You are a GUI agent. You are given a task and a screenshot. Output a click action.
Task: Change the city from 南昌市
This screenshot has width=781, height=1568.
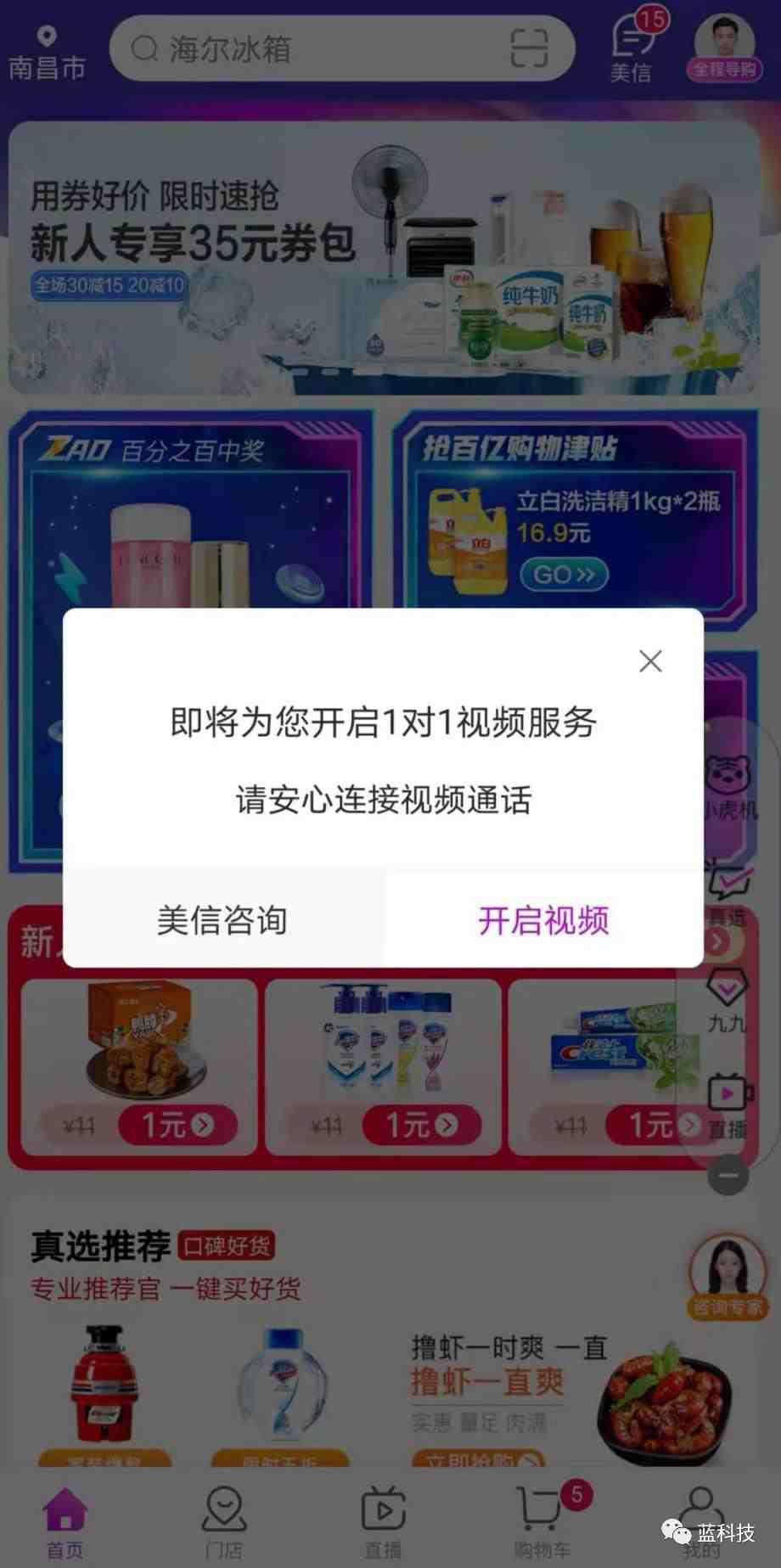tap(47, 53)
